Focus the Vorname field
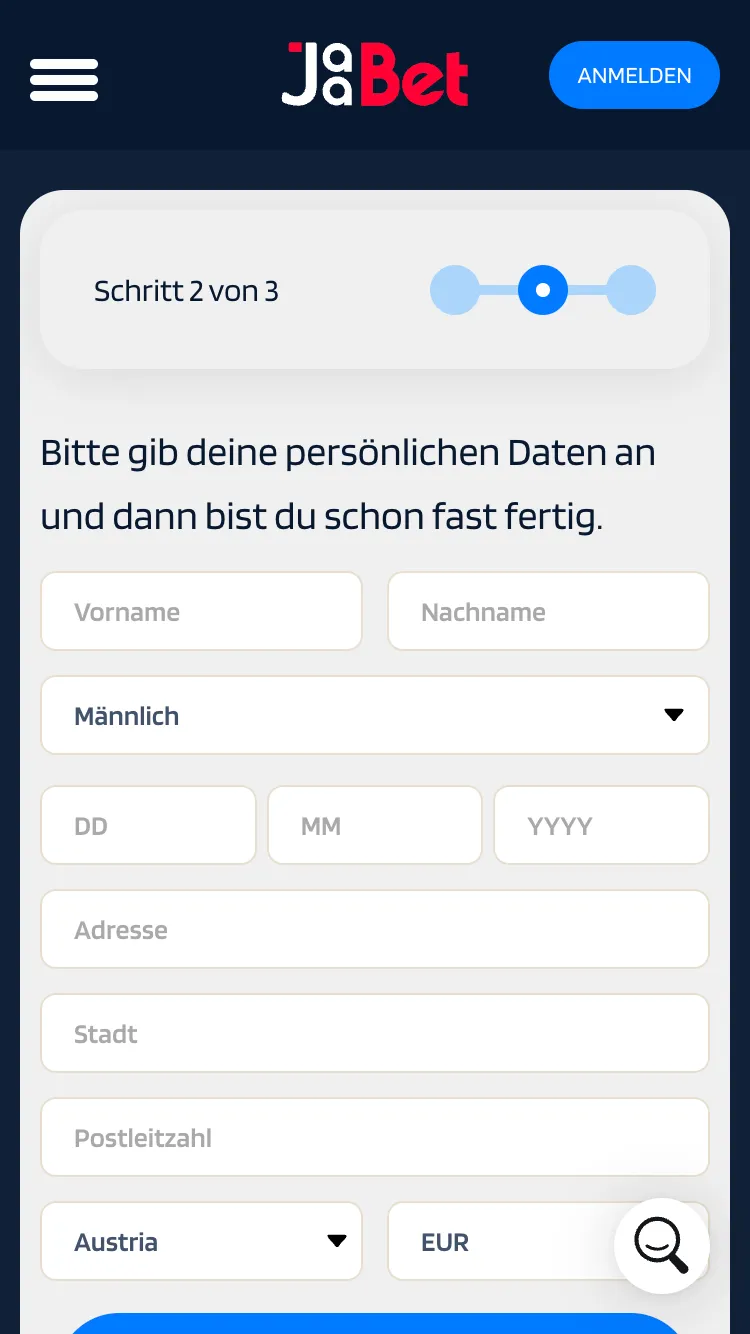 point(201,612)
